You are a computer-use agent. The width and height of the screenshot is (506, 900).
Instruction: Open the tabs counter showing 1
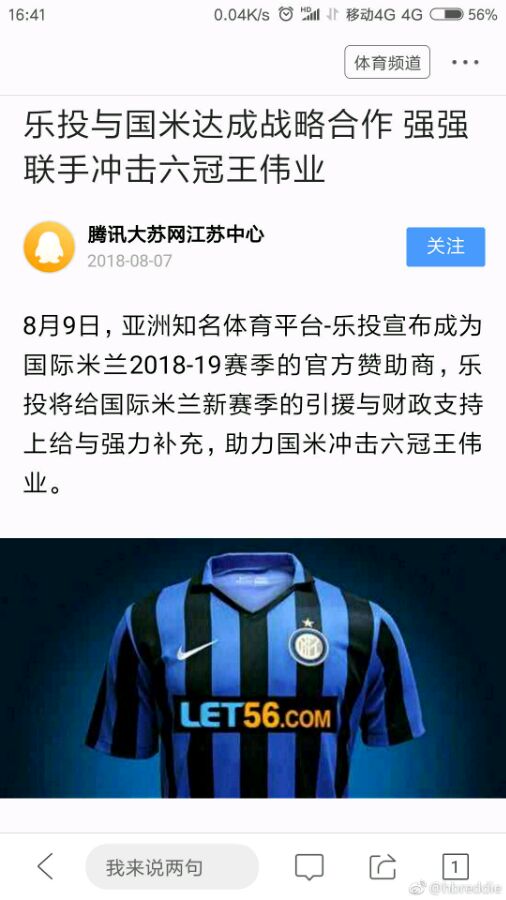tap(455, 867)
